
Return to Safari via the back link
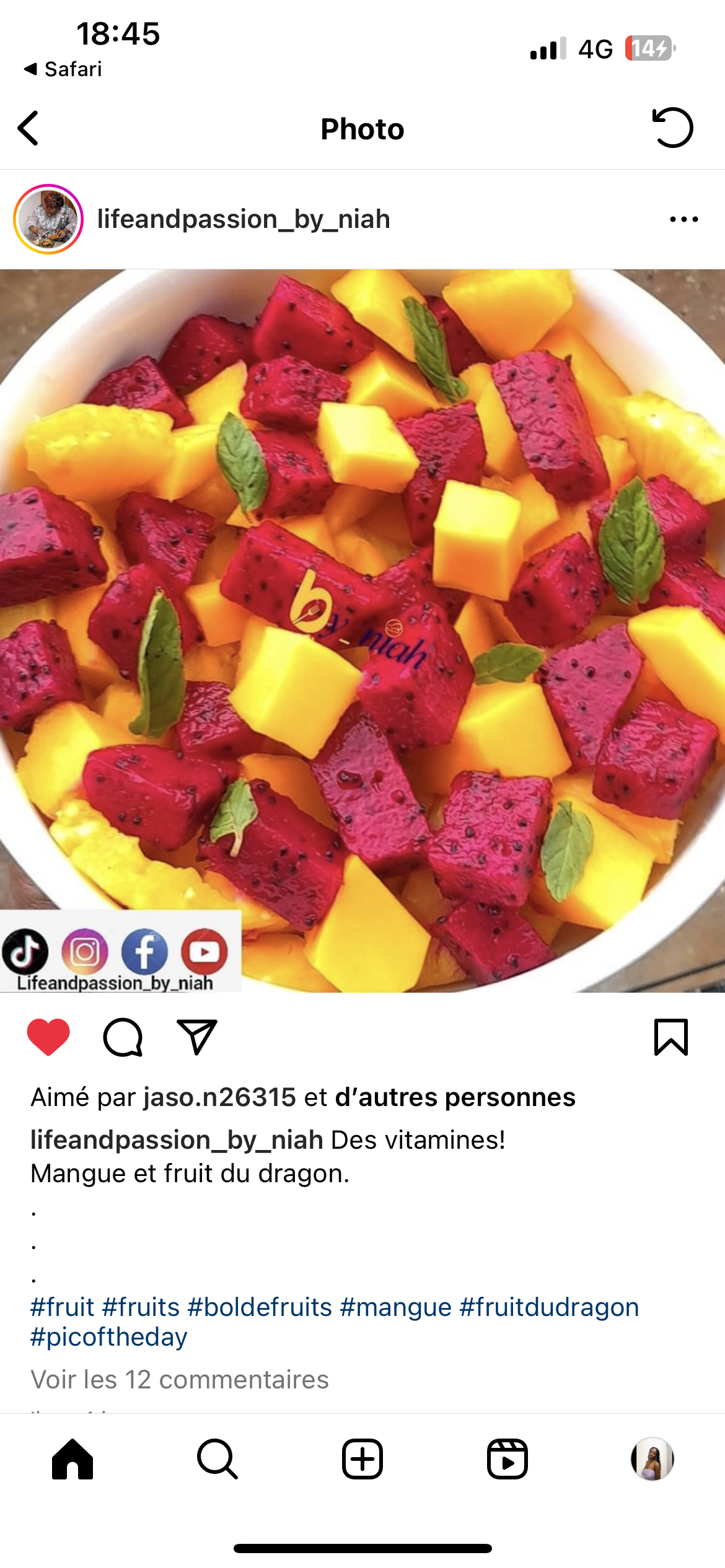[x=63, y=69]
